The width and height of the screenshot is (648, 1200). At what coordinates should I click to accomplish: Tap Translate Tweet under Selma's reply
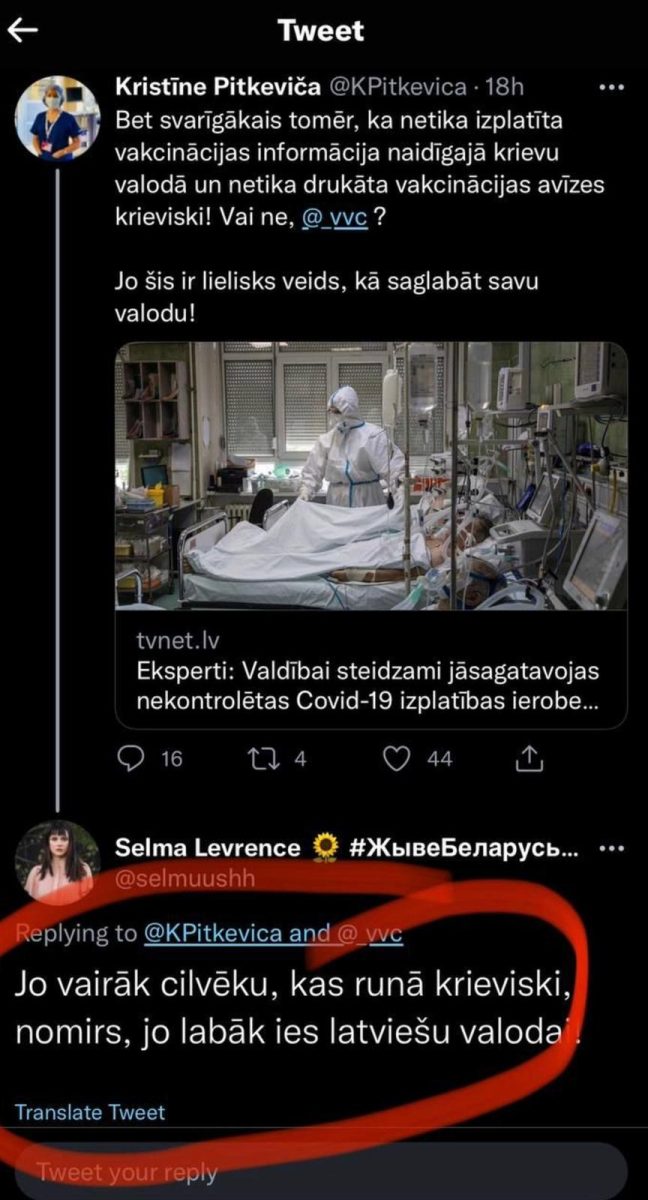pyautogui.click(x=90, y=1112)
